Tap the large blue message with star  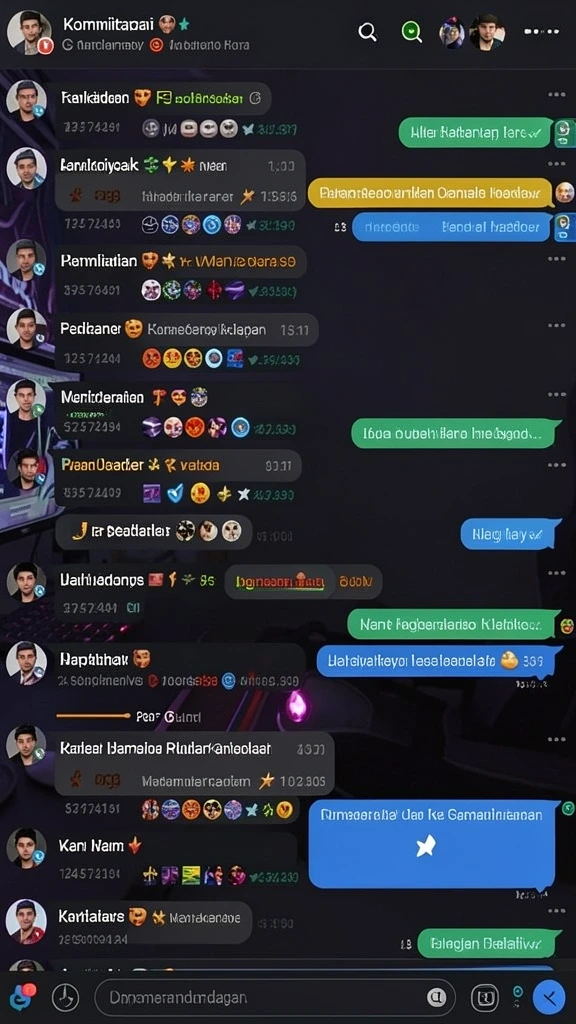click(x=434, y=844)
